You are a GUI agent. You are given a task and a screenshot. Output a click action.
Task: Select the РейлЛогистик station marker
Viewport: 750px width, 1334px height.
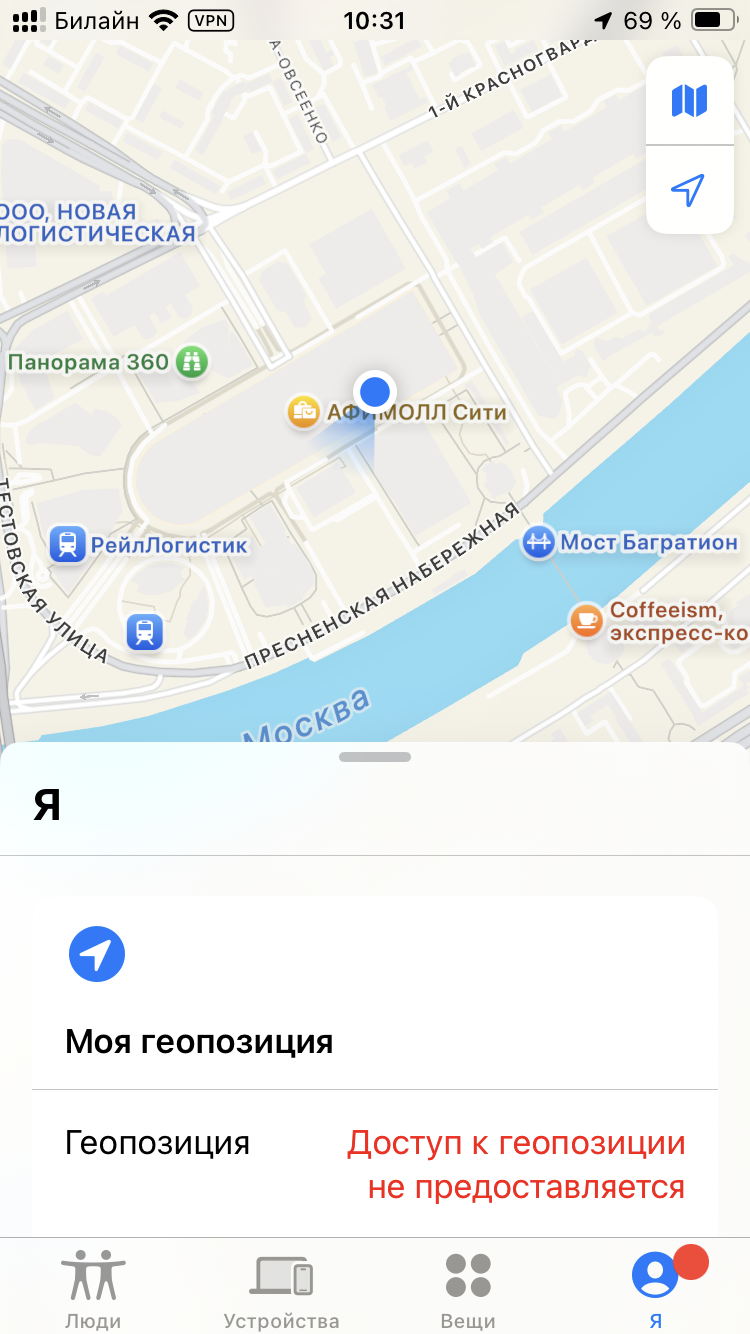(68, 545)
